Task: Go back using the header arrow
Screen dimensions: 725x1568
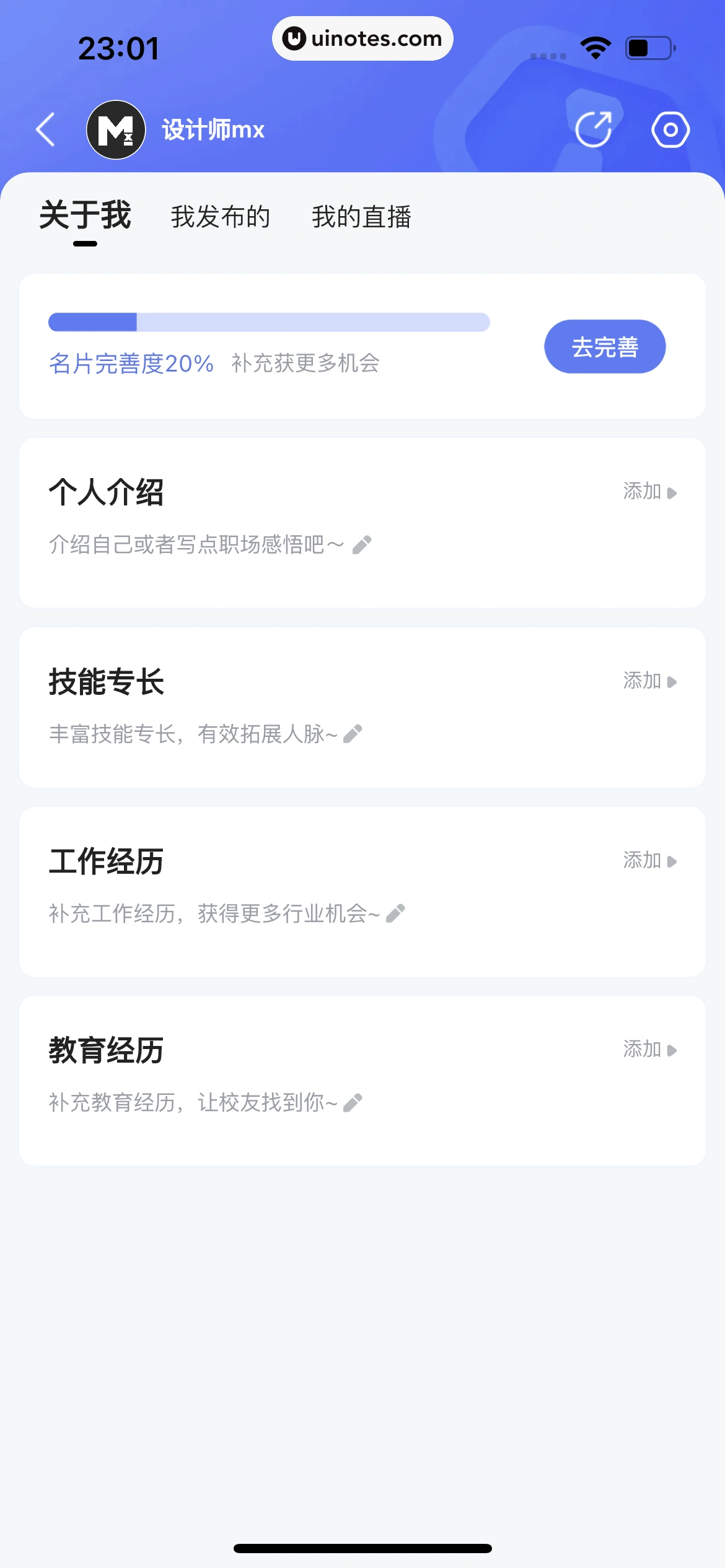Action: [x=46, y=129]
